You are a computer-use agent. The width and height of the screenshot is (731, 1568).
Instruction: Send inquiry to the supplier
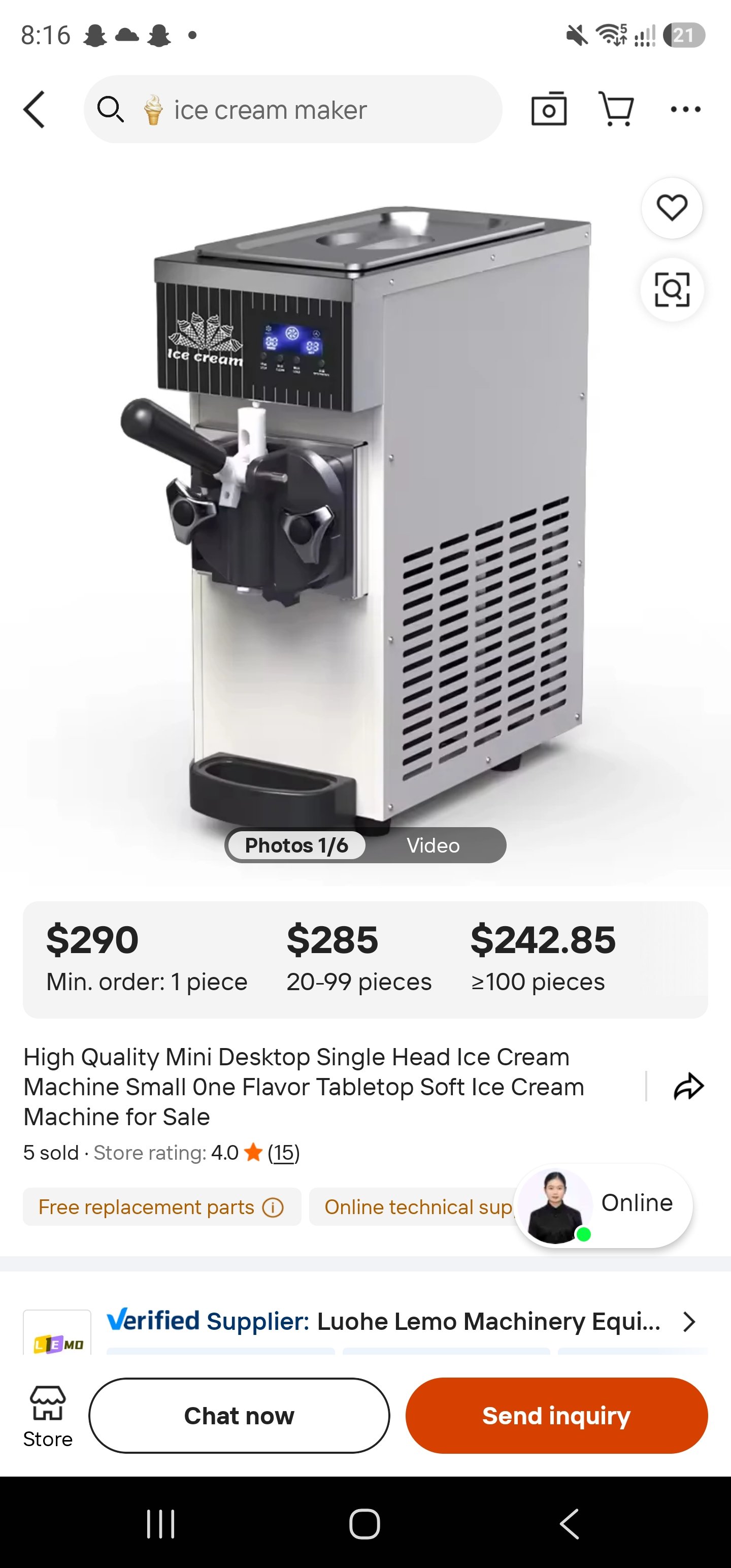pos(556,1415)
